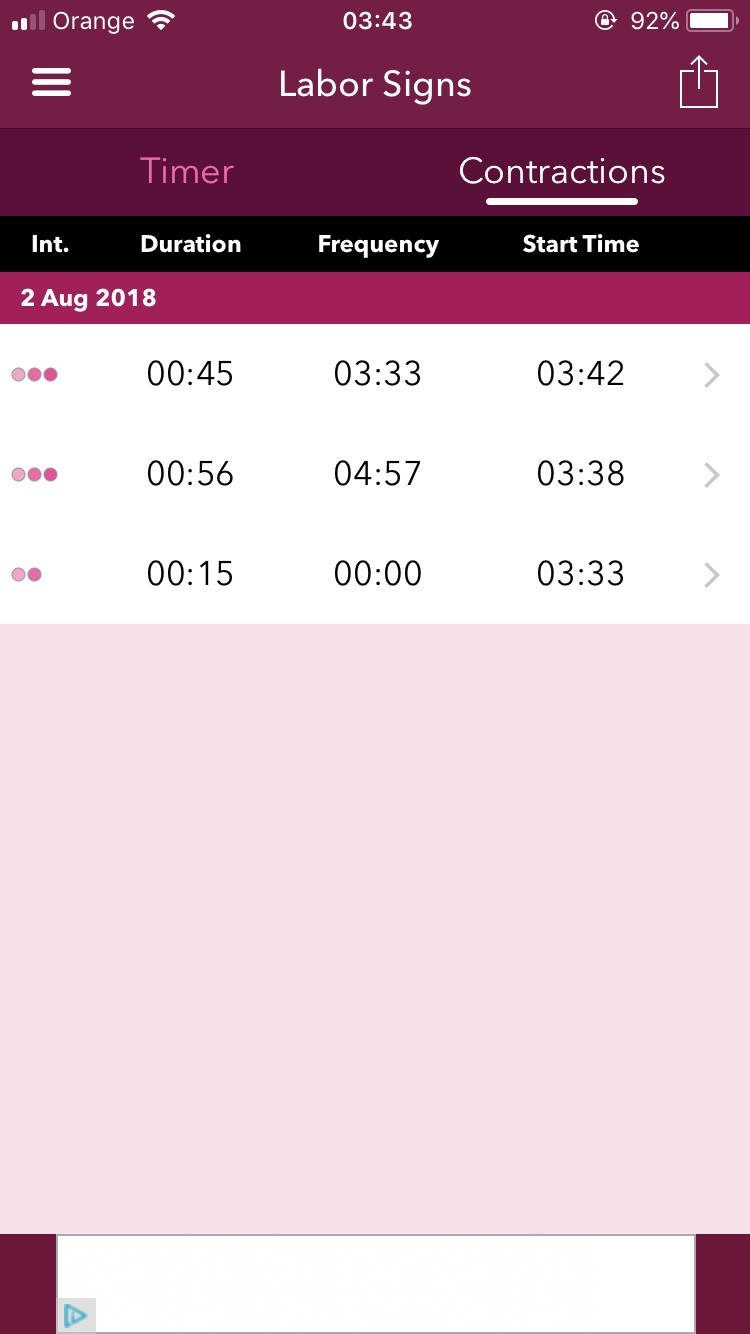Open the contraction started at 03:33
The height and width of the screenshot is (1334, 750).
[375, 574]
